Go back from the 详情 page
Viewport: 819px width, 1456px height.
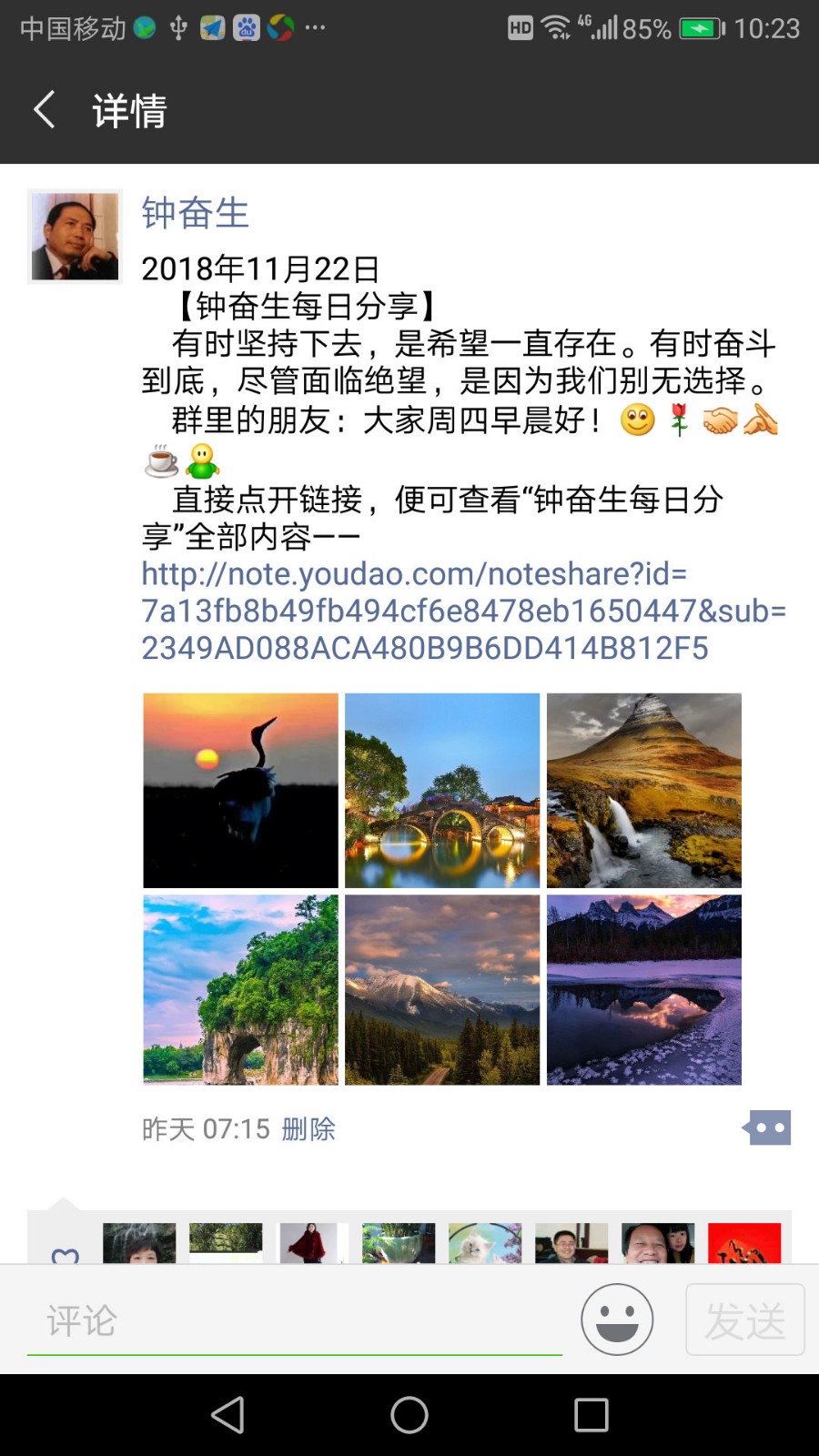[x=45, y=110]
